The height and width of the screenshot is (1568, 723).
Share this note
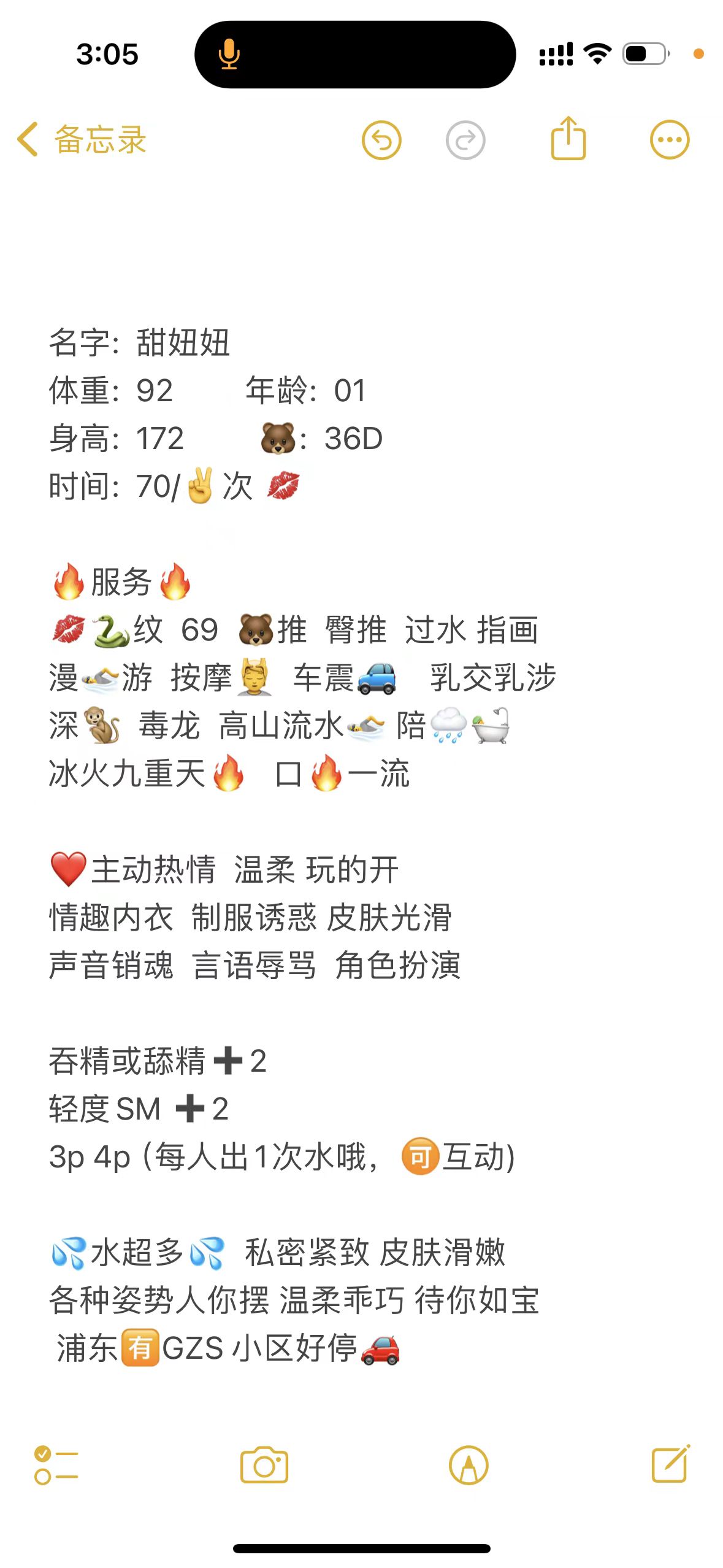568,139
